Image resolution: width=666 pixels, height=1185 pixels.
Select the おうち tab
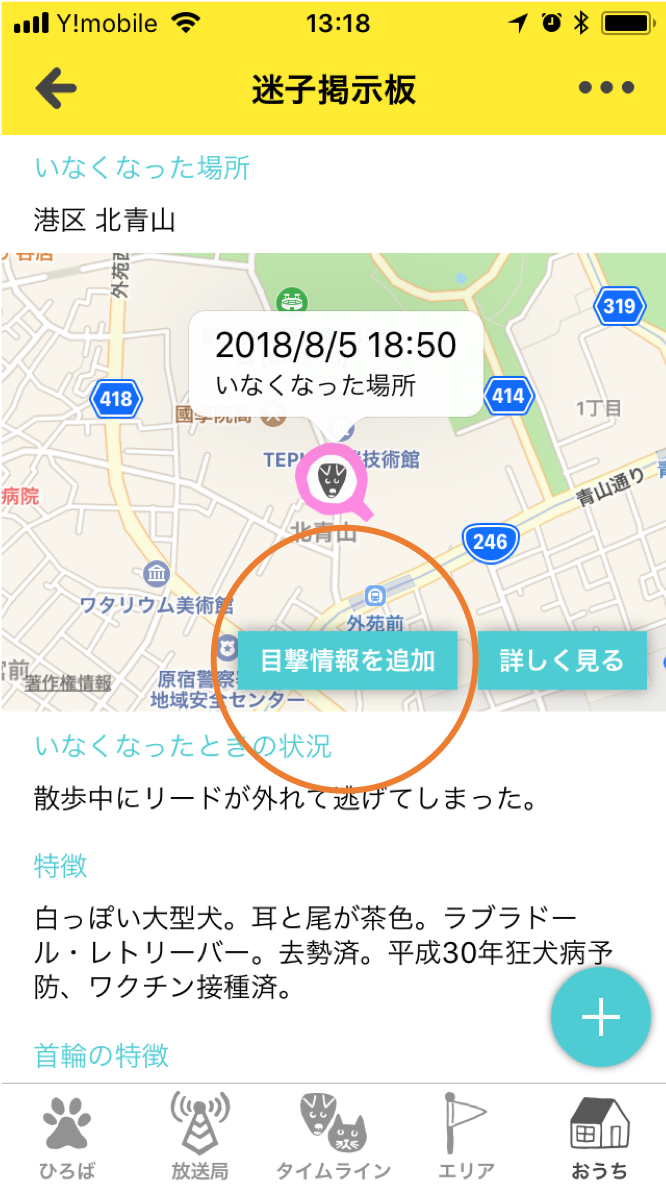click(x=599, y=1137)
